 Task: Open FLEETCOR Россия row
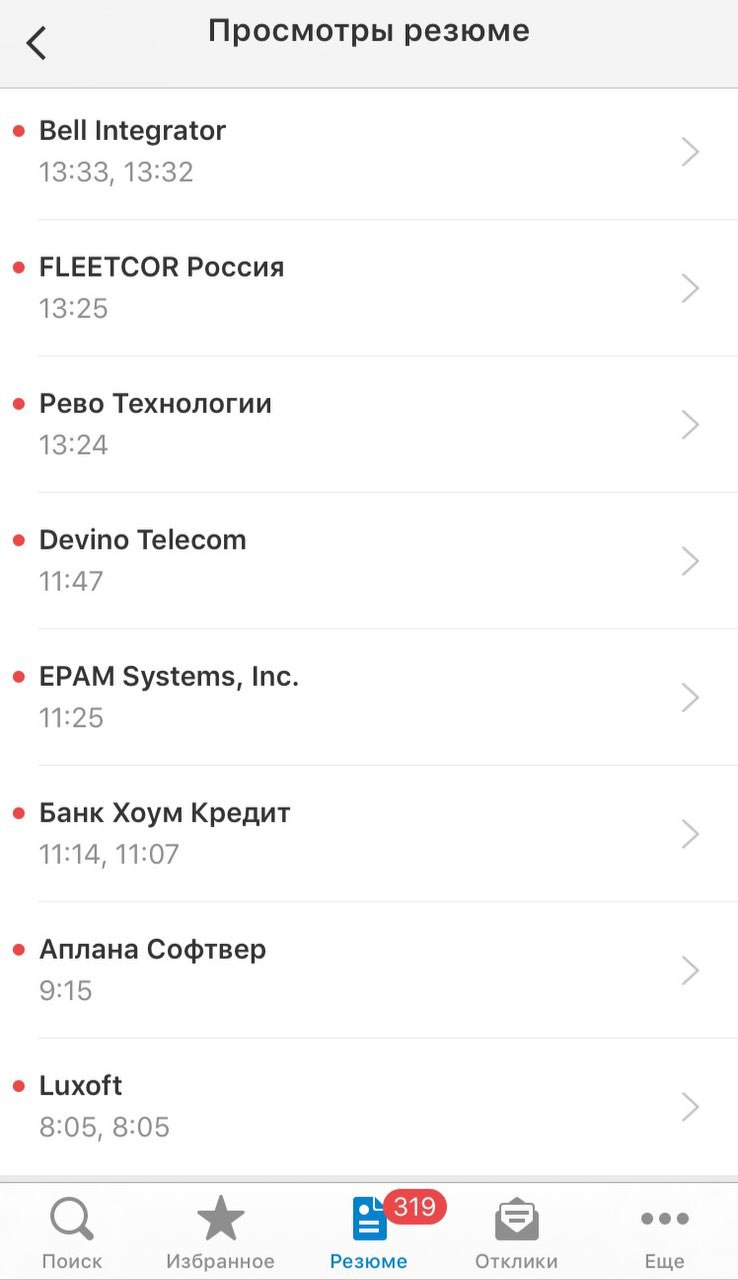(x=369, y=288)
